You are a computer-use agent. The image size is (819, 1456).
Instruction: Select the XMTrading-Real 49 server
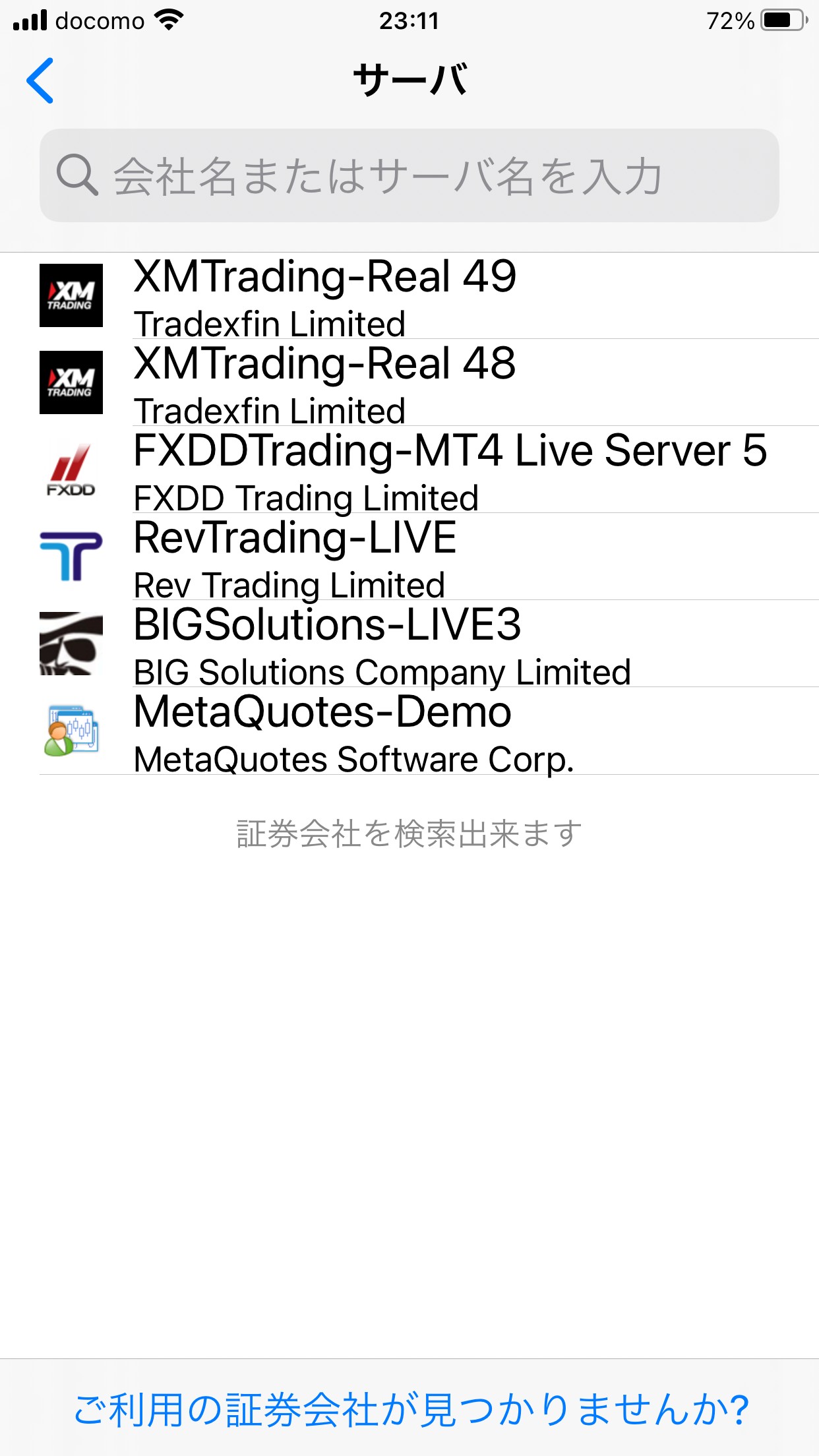coord(409,296)
